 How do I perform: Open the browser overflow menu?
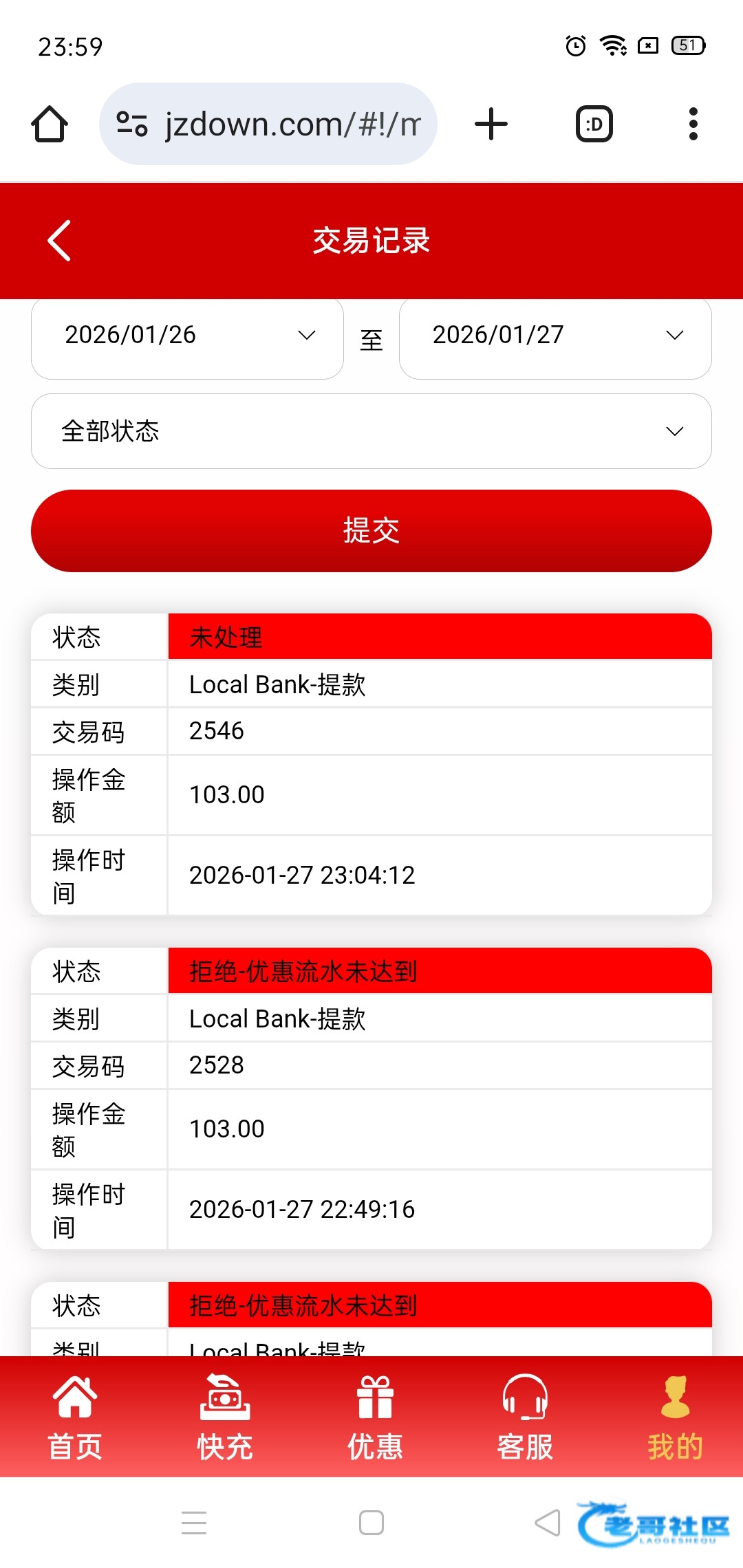693,124
